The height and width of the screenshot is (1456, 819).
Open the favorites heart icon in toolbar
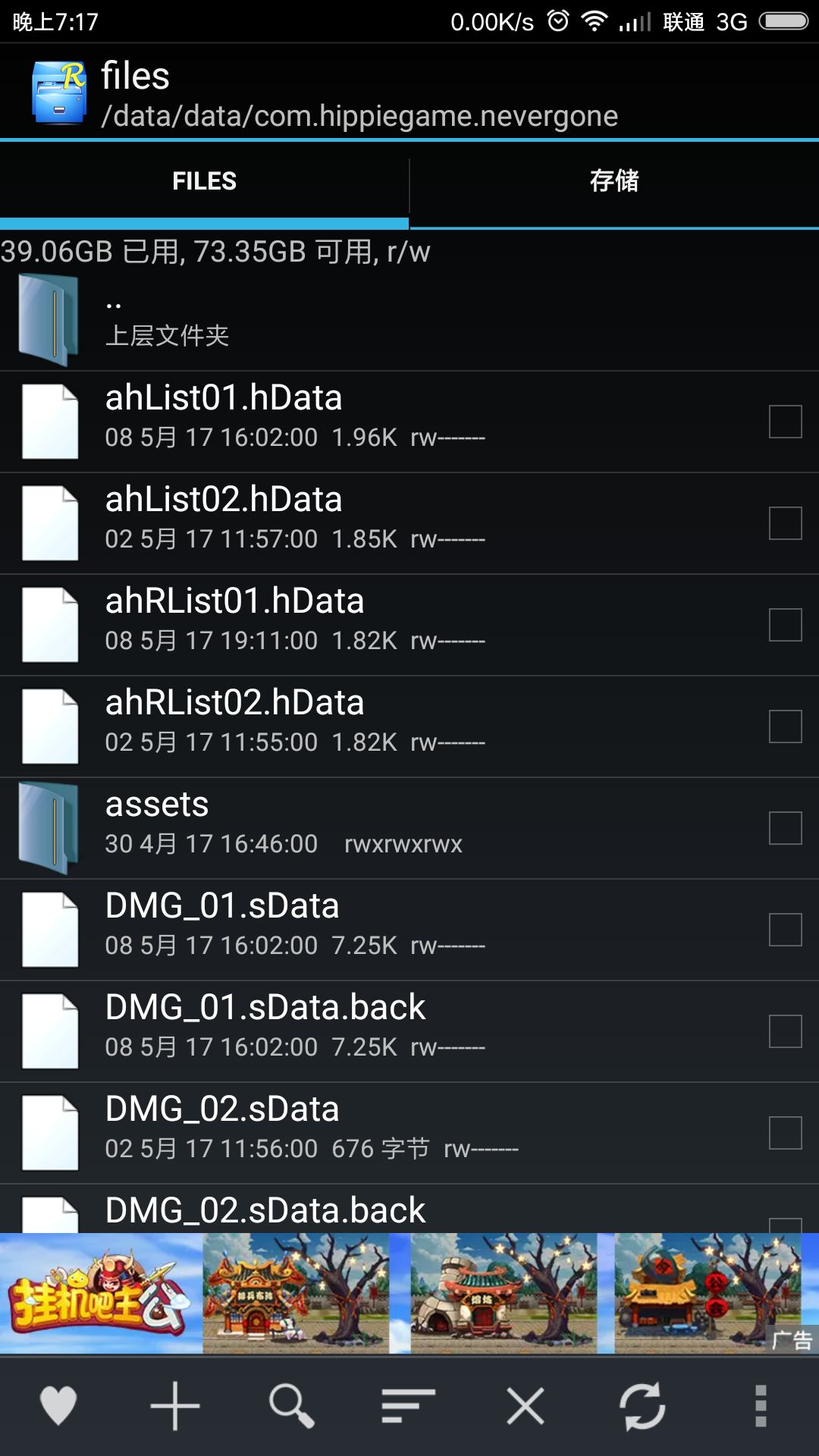click(x=57, y=1404)
